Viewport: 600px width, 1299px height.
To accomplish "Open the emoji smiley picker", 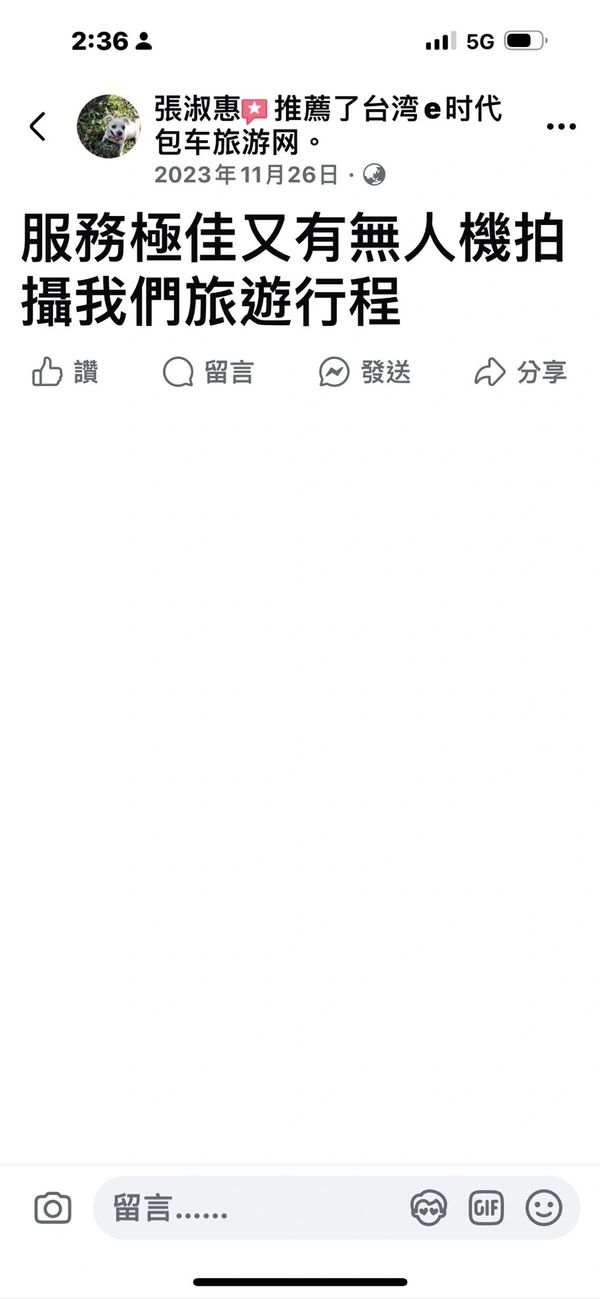I will [544, 1209].
